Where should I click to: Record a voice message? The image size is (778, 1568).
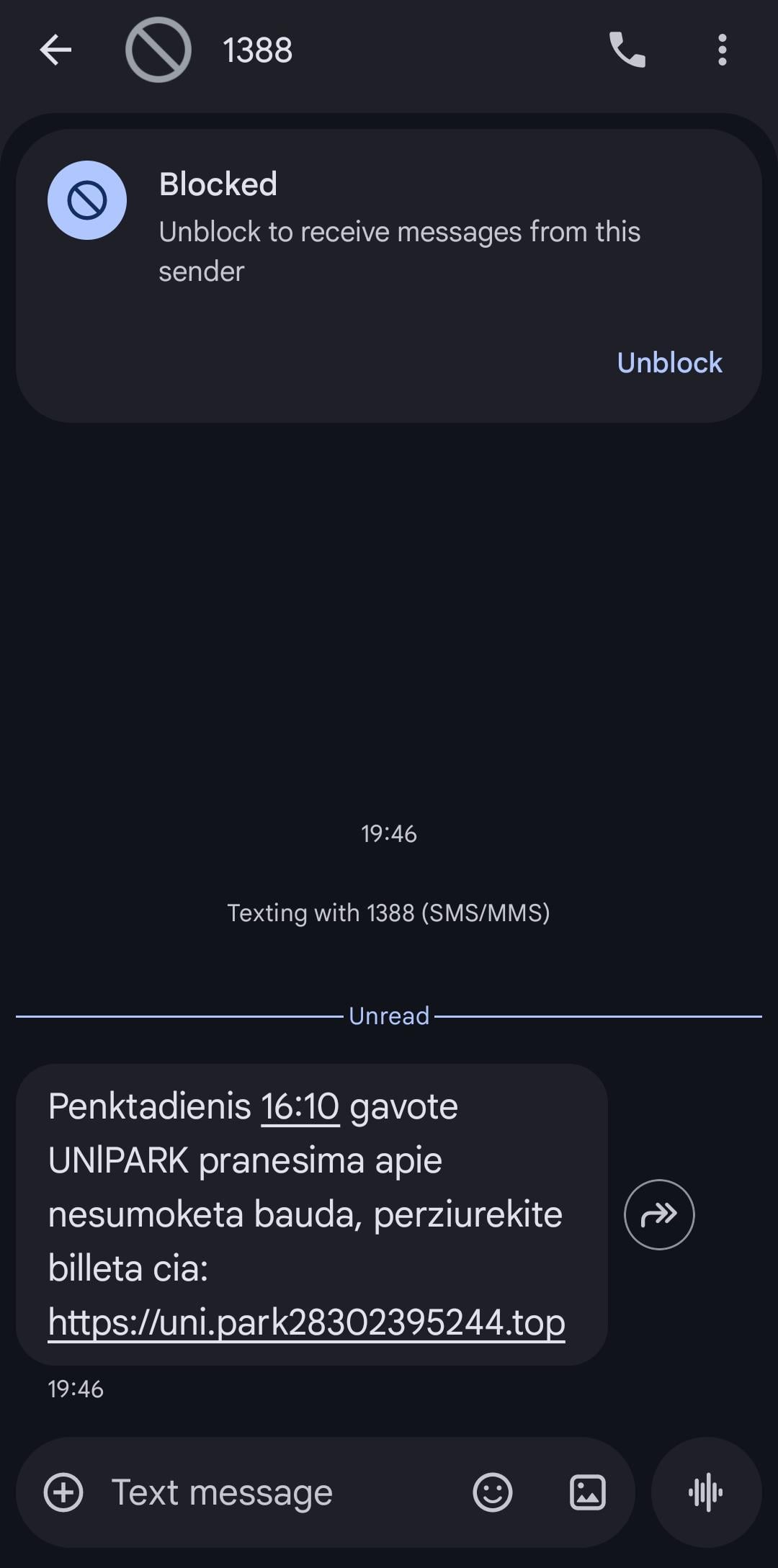tap(706, 1492)
